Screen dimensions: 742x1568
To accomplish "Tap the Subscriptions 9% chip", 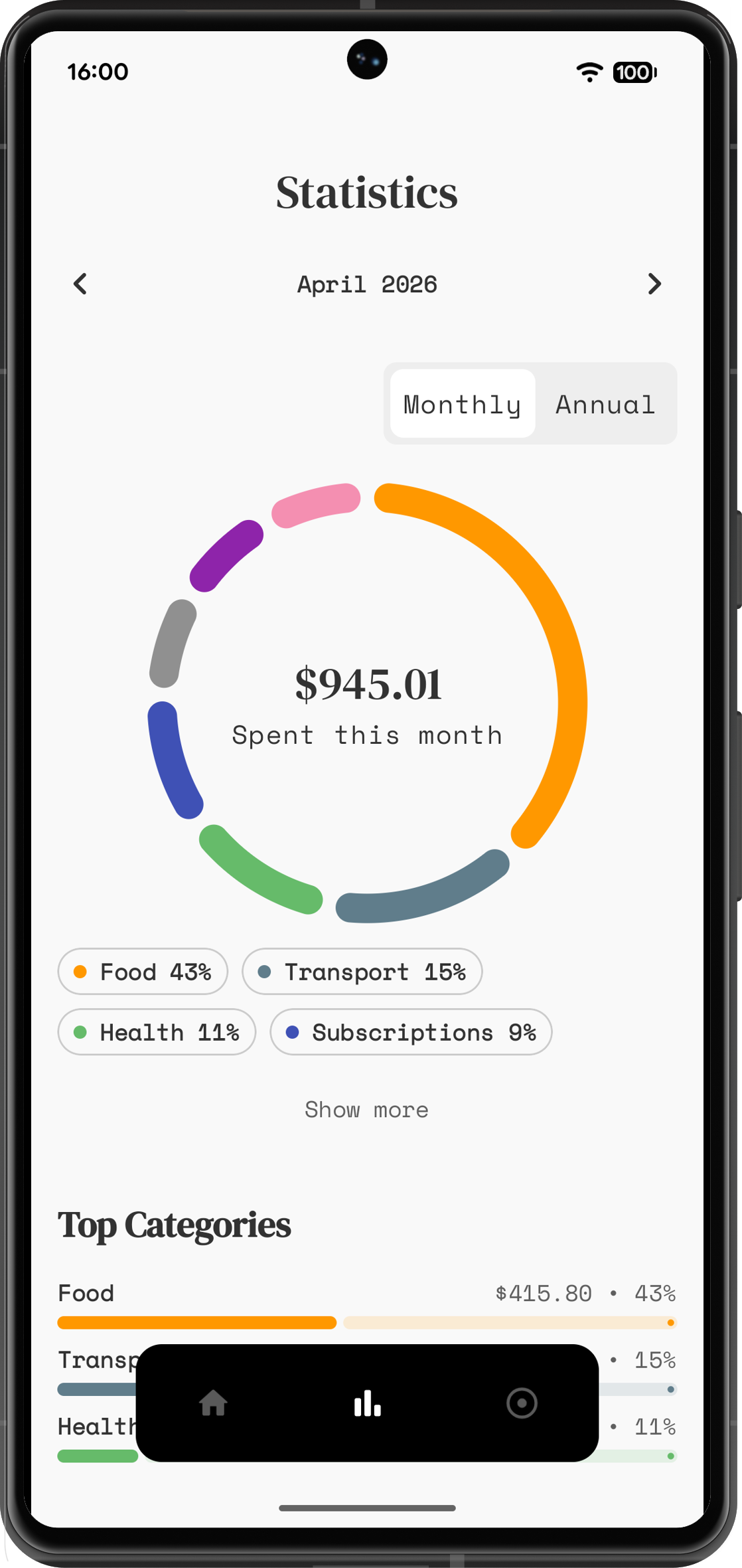I will (x=411, y=1032).
